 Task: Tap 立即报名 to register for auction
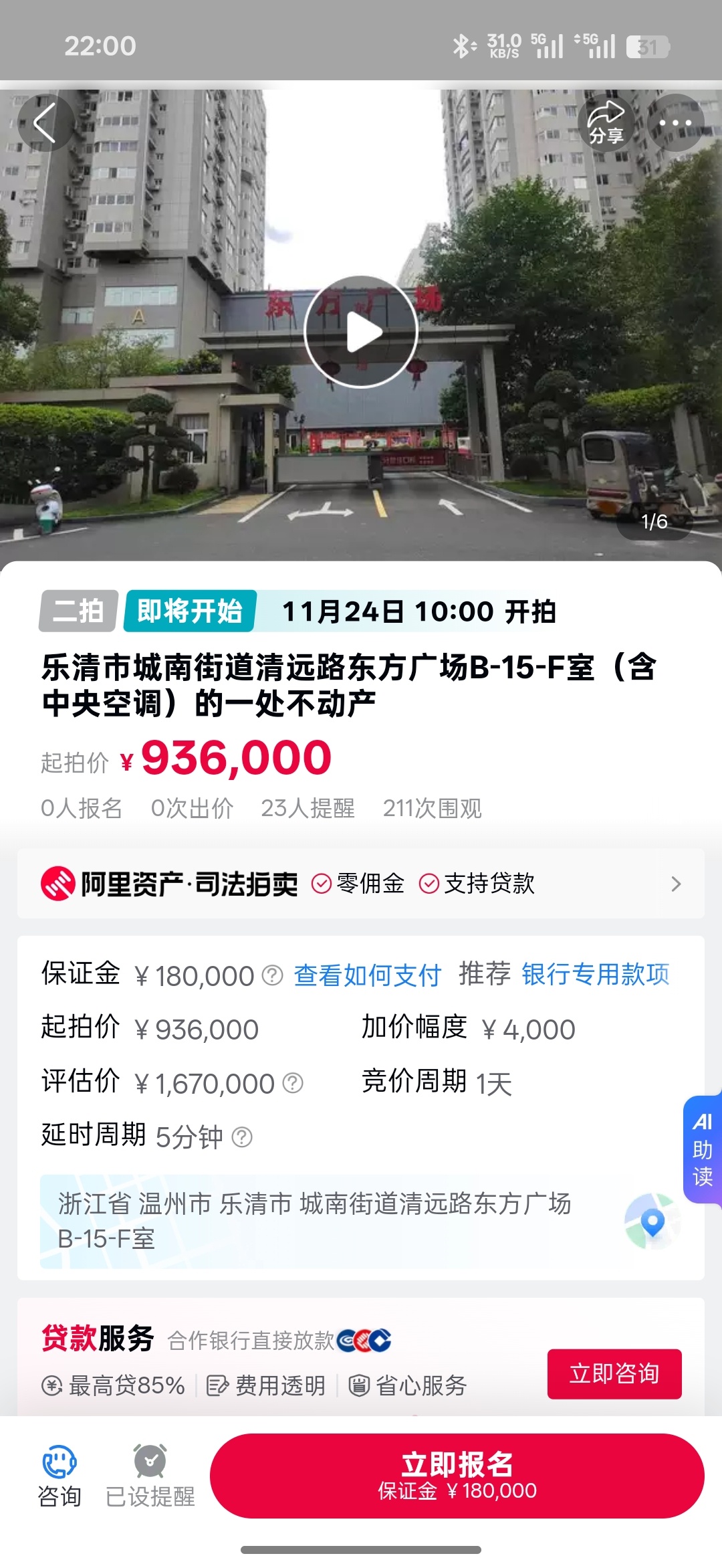457,1475
